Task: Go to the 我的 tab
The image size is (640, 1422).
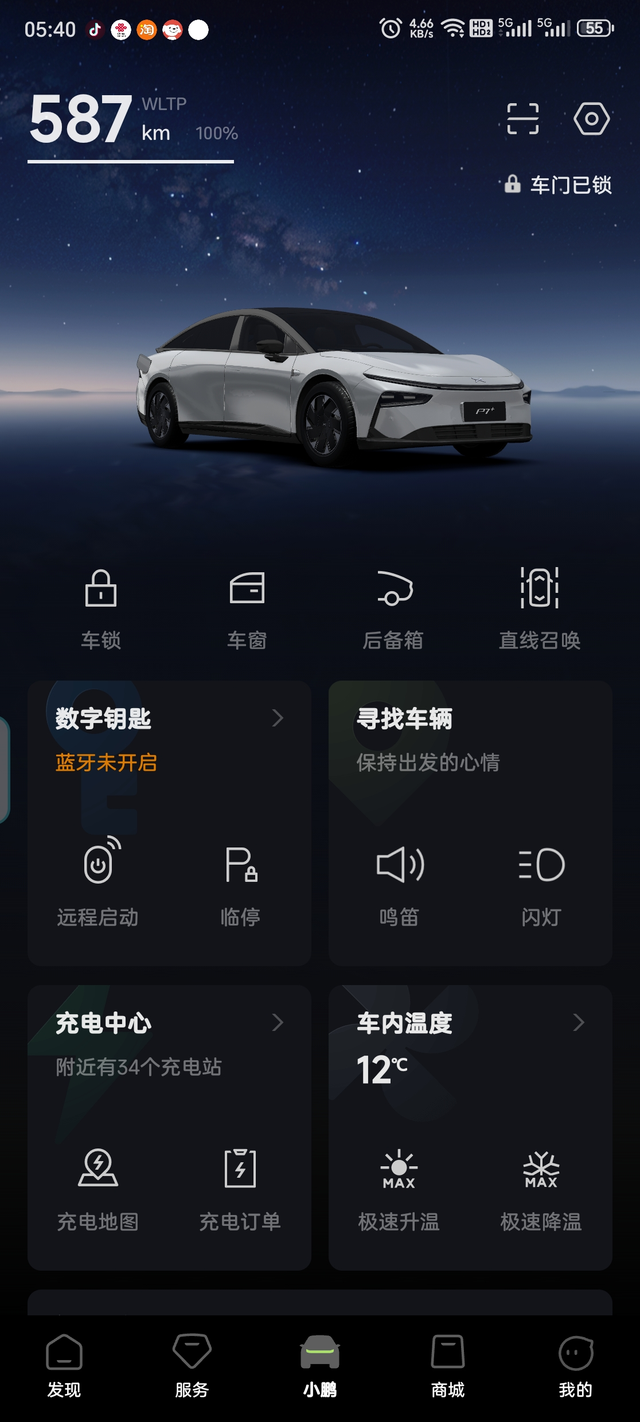Action: coord(575,1367)
